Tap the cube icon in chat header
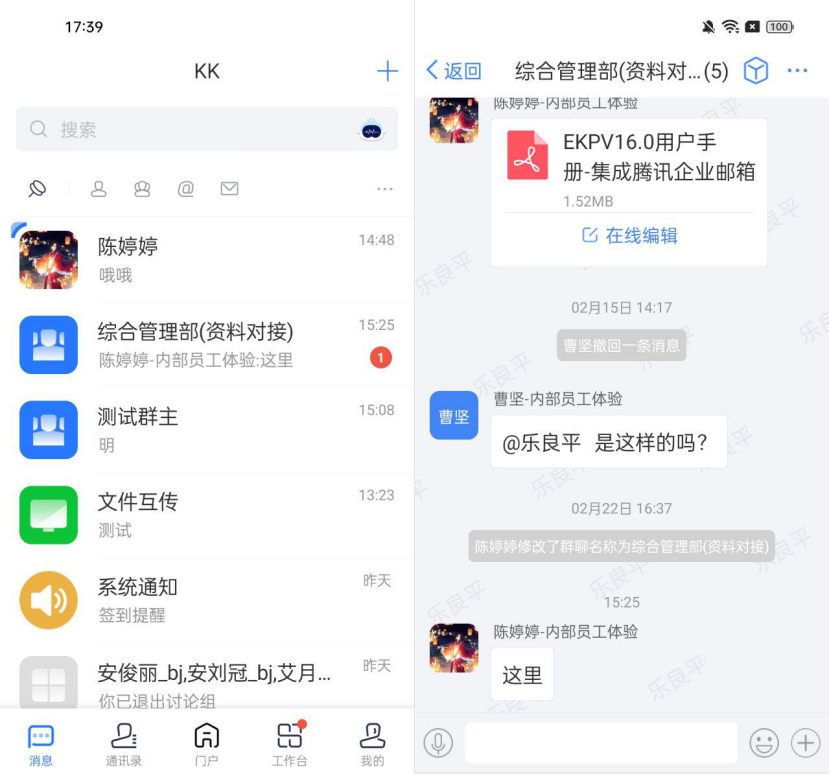The image size is (829, 774). (756, 71)
